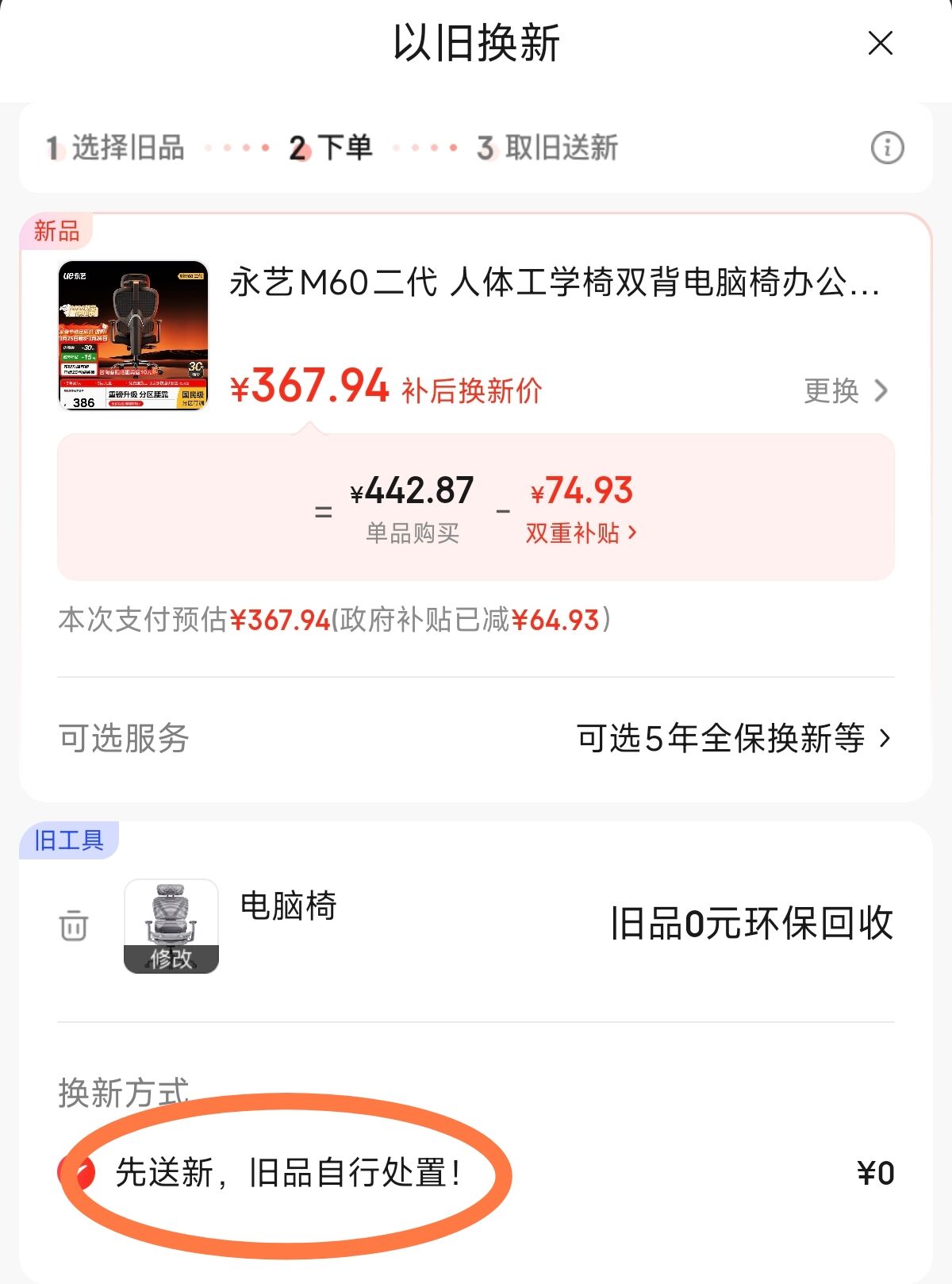Tap 更换 to change the new product
Screen dimensions: 952x1284
click(846, 390)
